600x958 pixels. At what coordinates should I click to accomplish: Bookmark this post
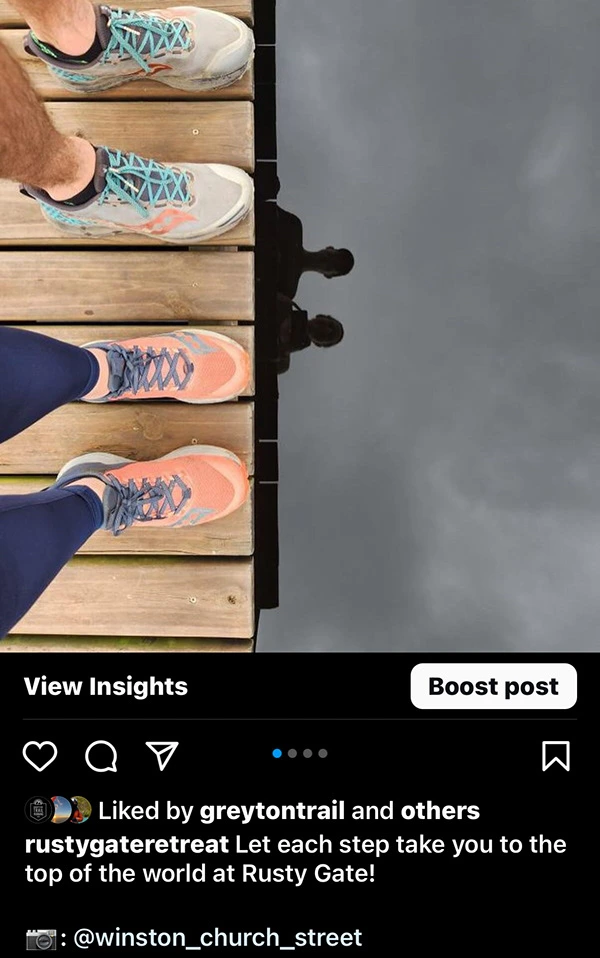click(x=555, y=756)
